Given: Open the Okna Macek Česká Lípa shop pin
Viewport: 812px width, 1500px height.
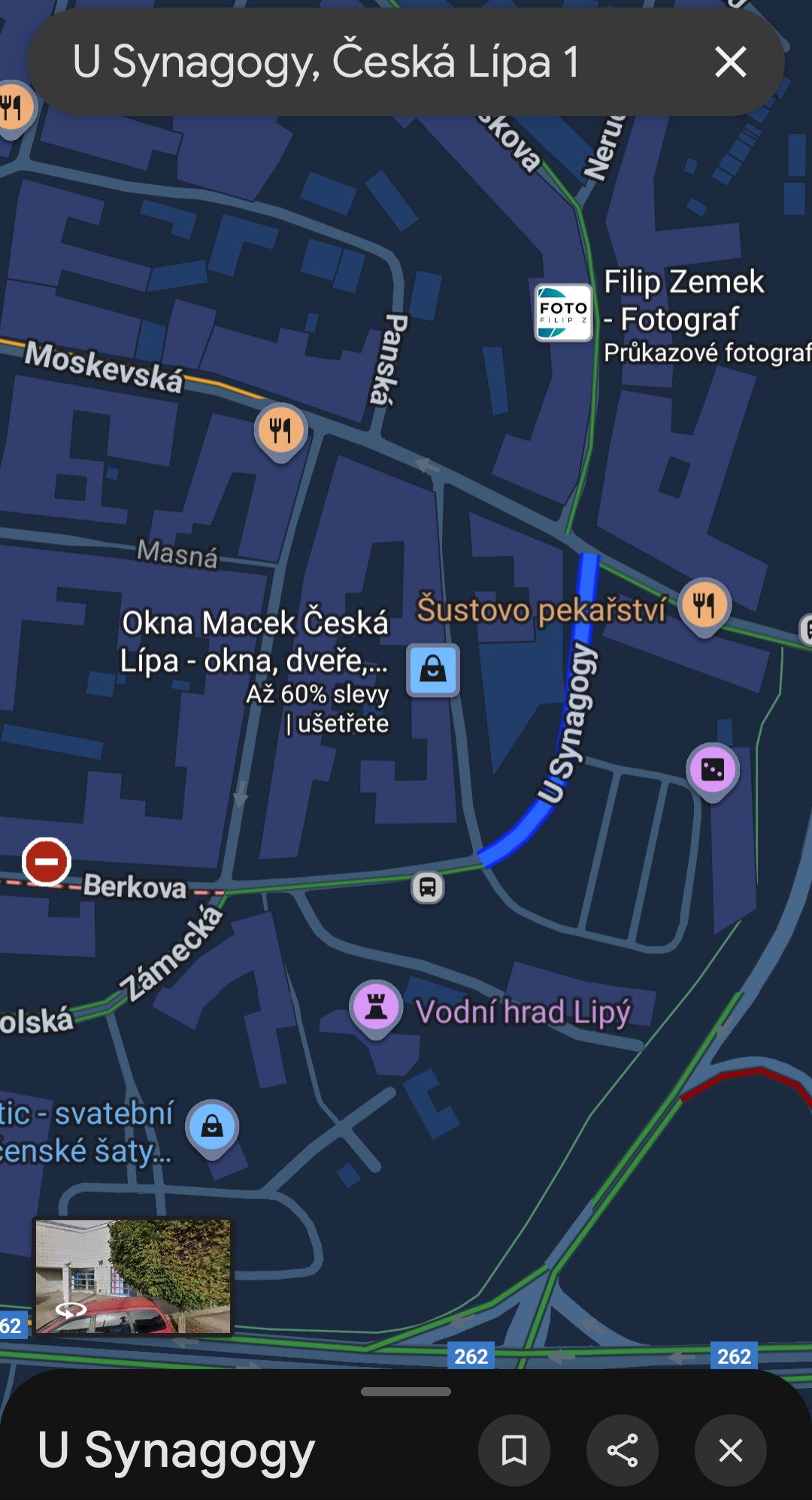Looking at the screenshot, I should [x=433, y=668].
